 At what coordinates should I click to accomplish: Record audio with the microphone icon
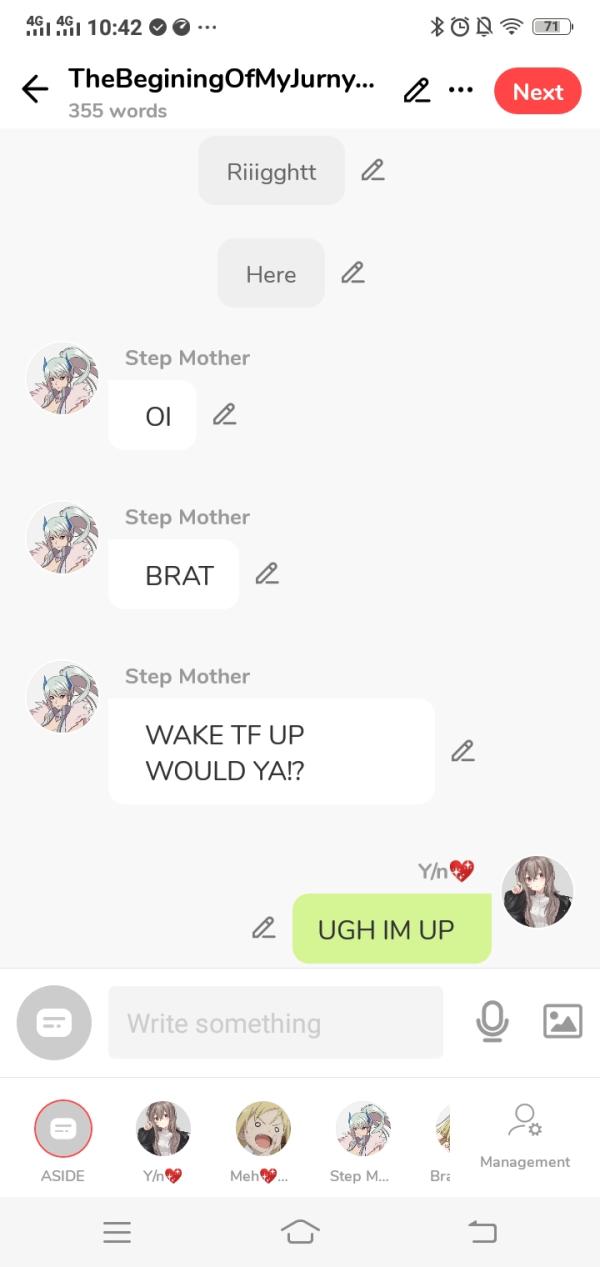click(x=492, y=1021)
